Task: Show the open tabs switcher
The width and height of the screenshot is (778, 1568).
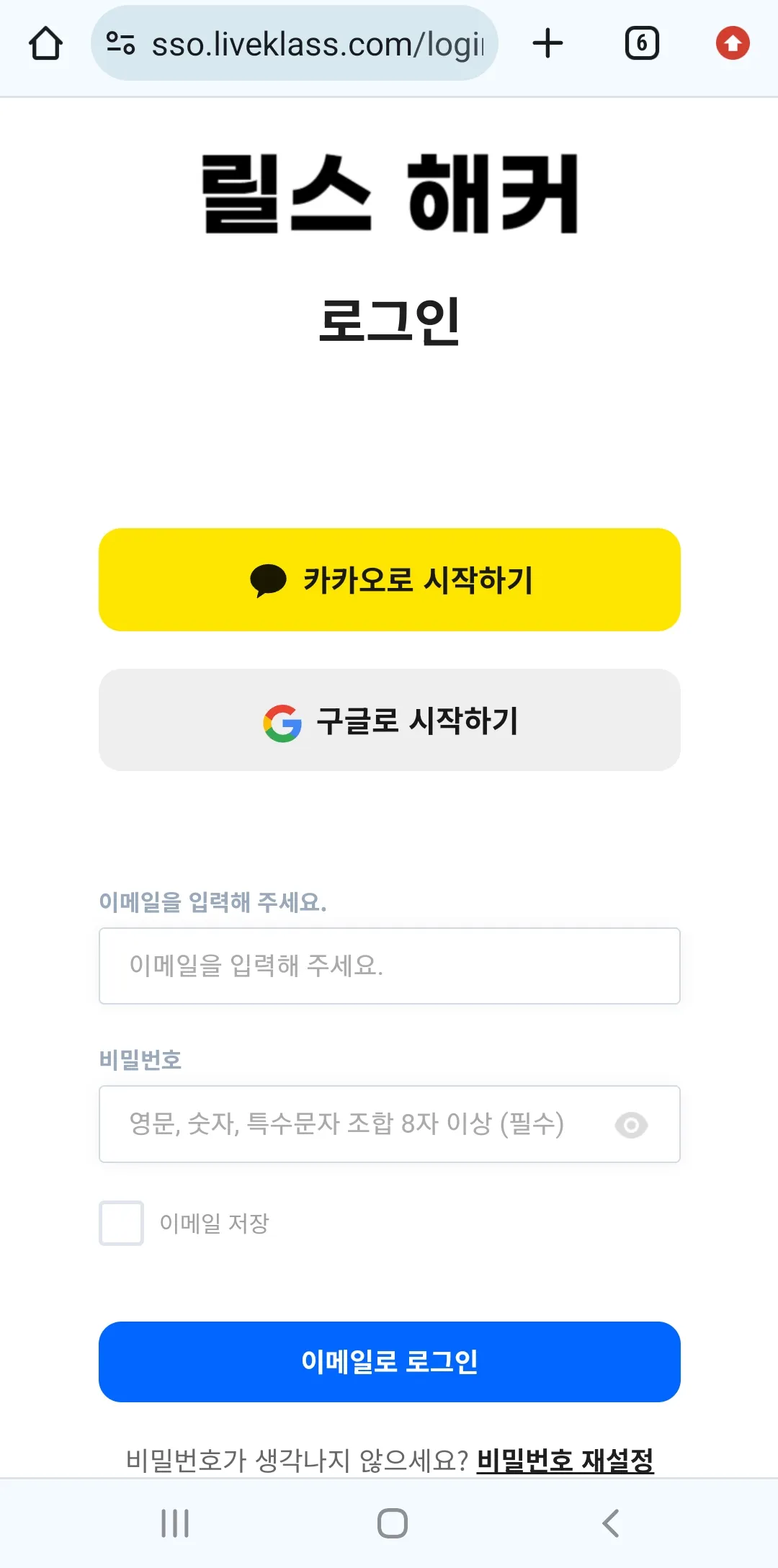Action: (x=642, y=43)
